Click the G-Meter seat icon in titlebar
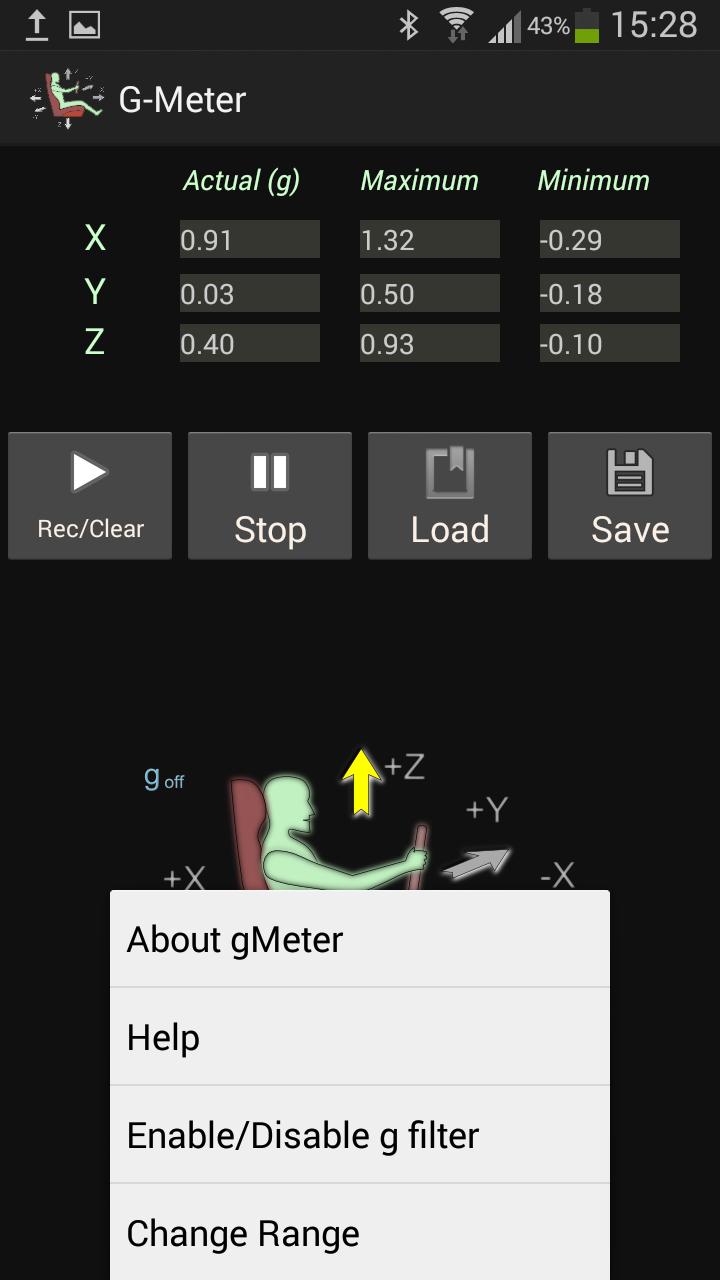This screenshot has width=720, height=1280. pyautogui.click(x=64, y=98)
